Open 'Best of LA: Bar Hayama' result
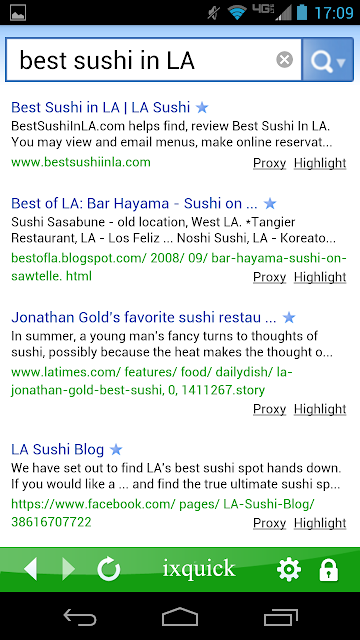 point(134,203)
